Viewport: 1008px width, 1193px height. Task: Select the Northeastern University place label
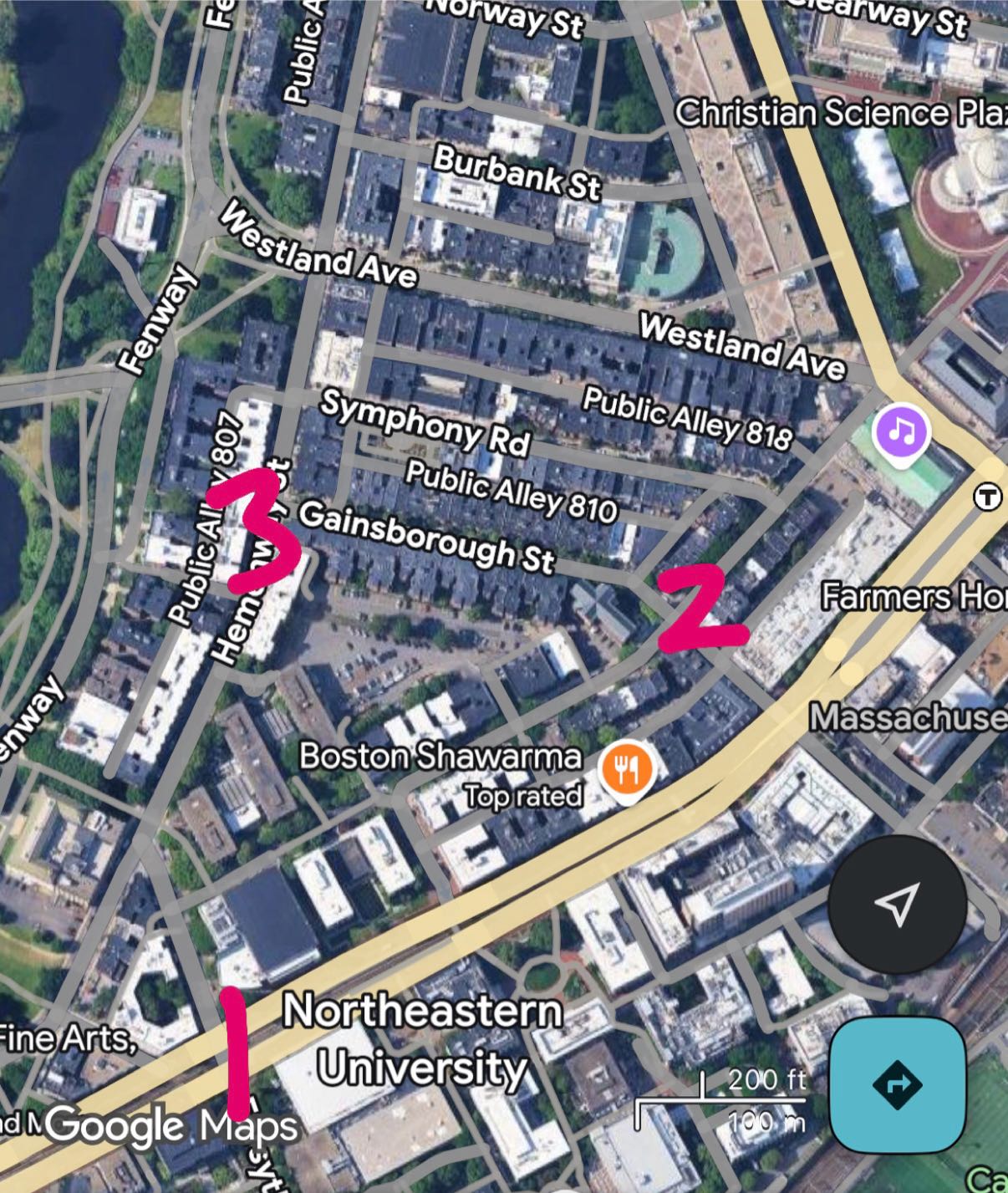[422, 1039]
